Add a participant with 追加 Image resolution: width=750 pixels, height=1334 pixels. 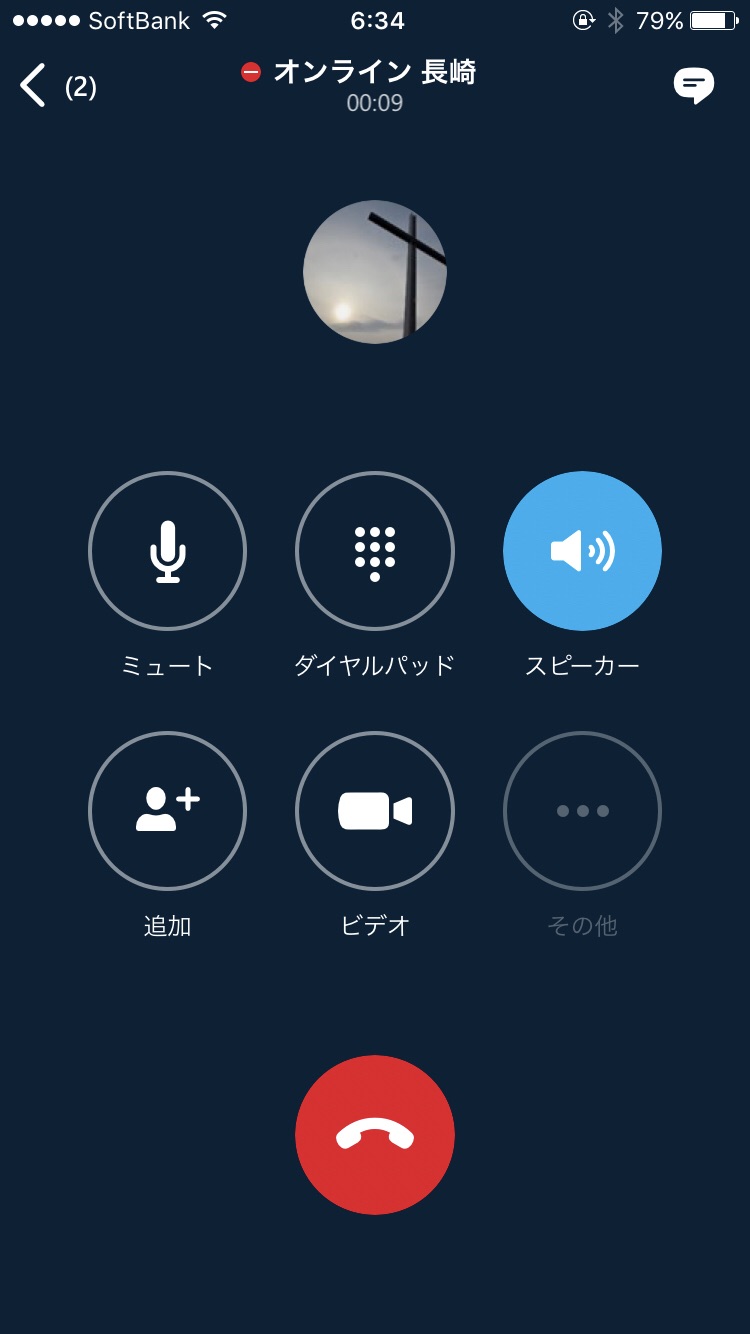point(167,811)
